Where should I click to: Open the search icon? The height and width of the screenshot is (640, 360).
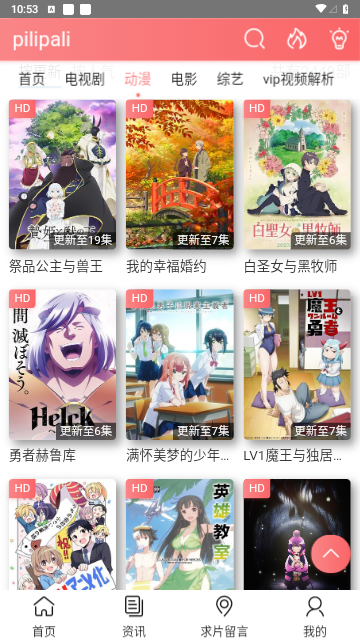[x=255, y=40]
